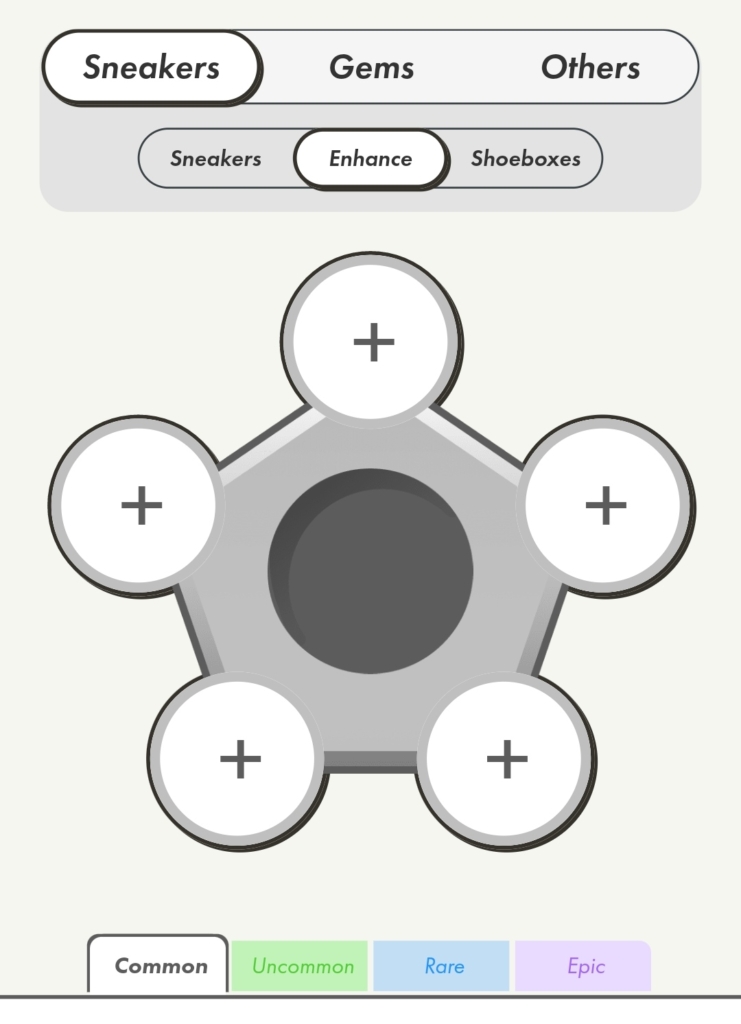
Task: Filter by Uncommon rarity
Action: [x=302, y=966]
